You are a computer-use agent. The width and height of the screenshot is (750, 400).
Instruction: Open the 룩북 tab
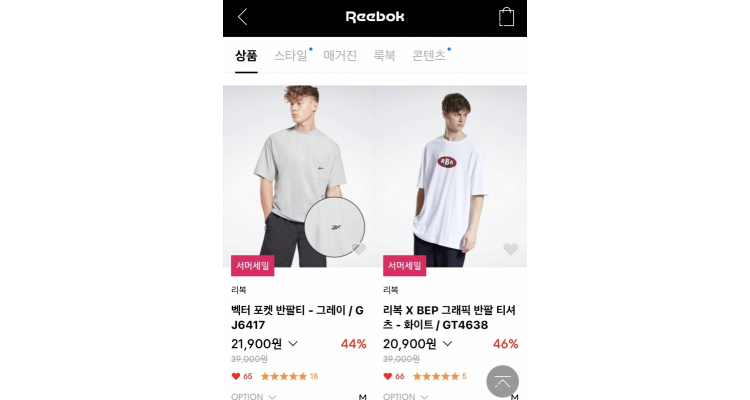(384, 56)
